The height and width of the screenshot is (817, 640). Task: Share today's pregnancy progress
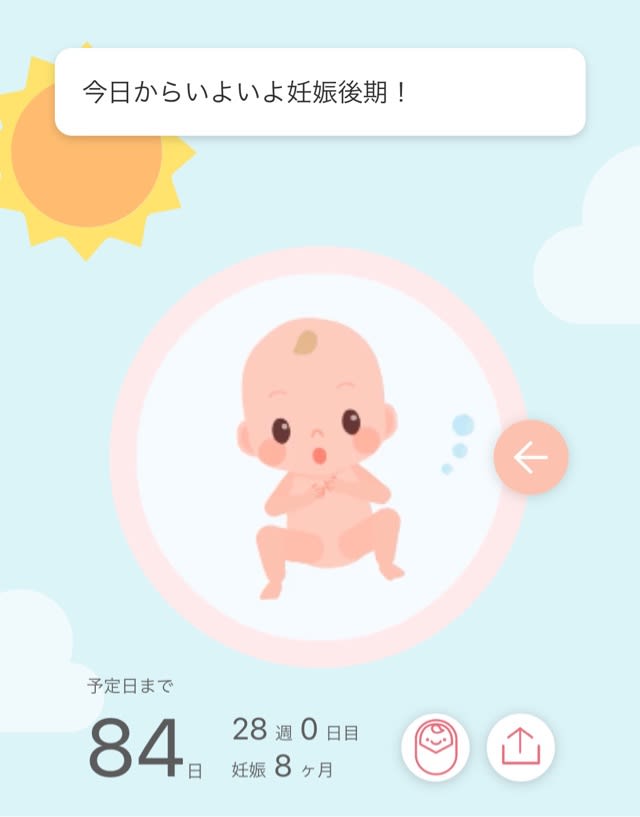(520, 746)
